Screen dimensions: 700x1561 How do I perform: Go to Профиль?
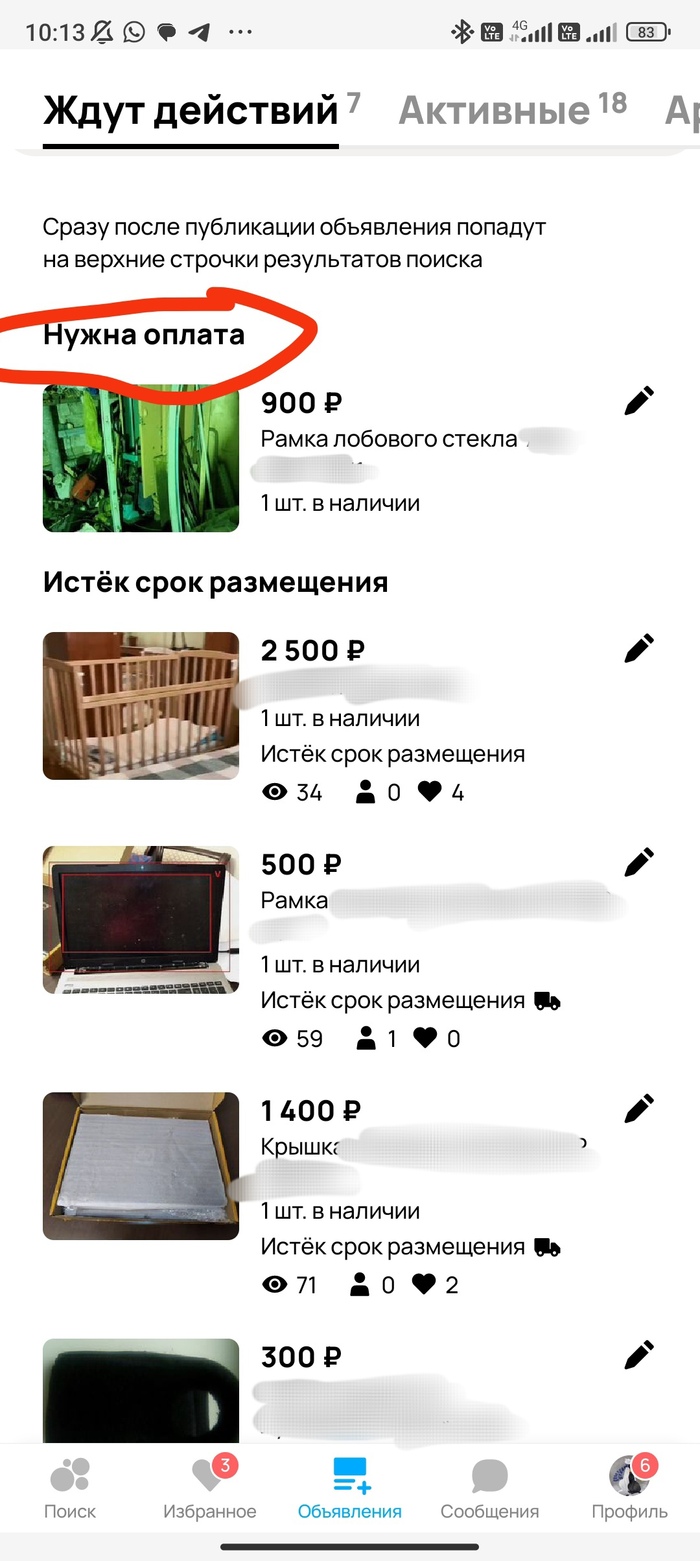tap(630, 1488)
